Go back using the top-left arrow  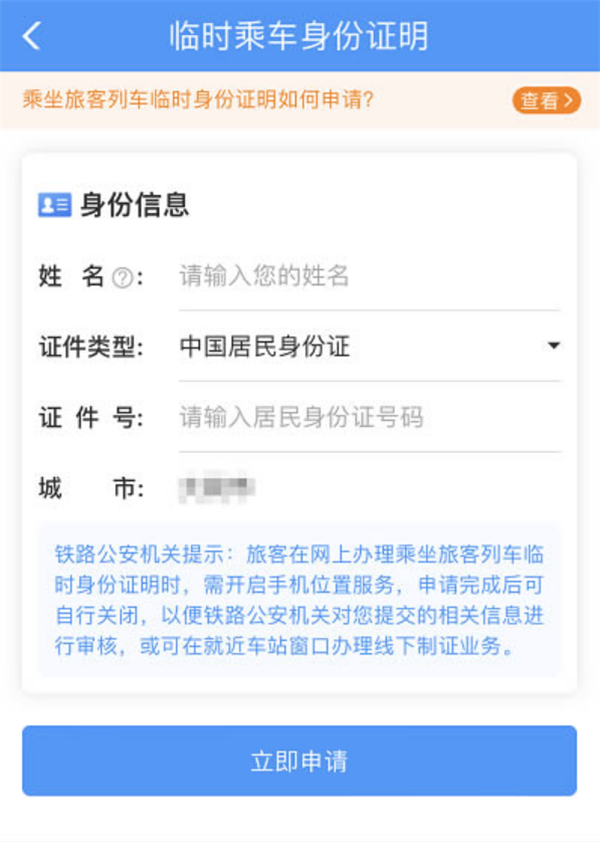32,36
